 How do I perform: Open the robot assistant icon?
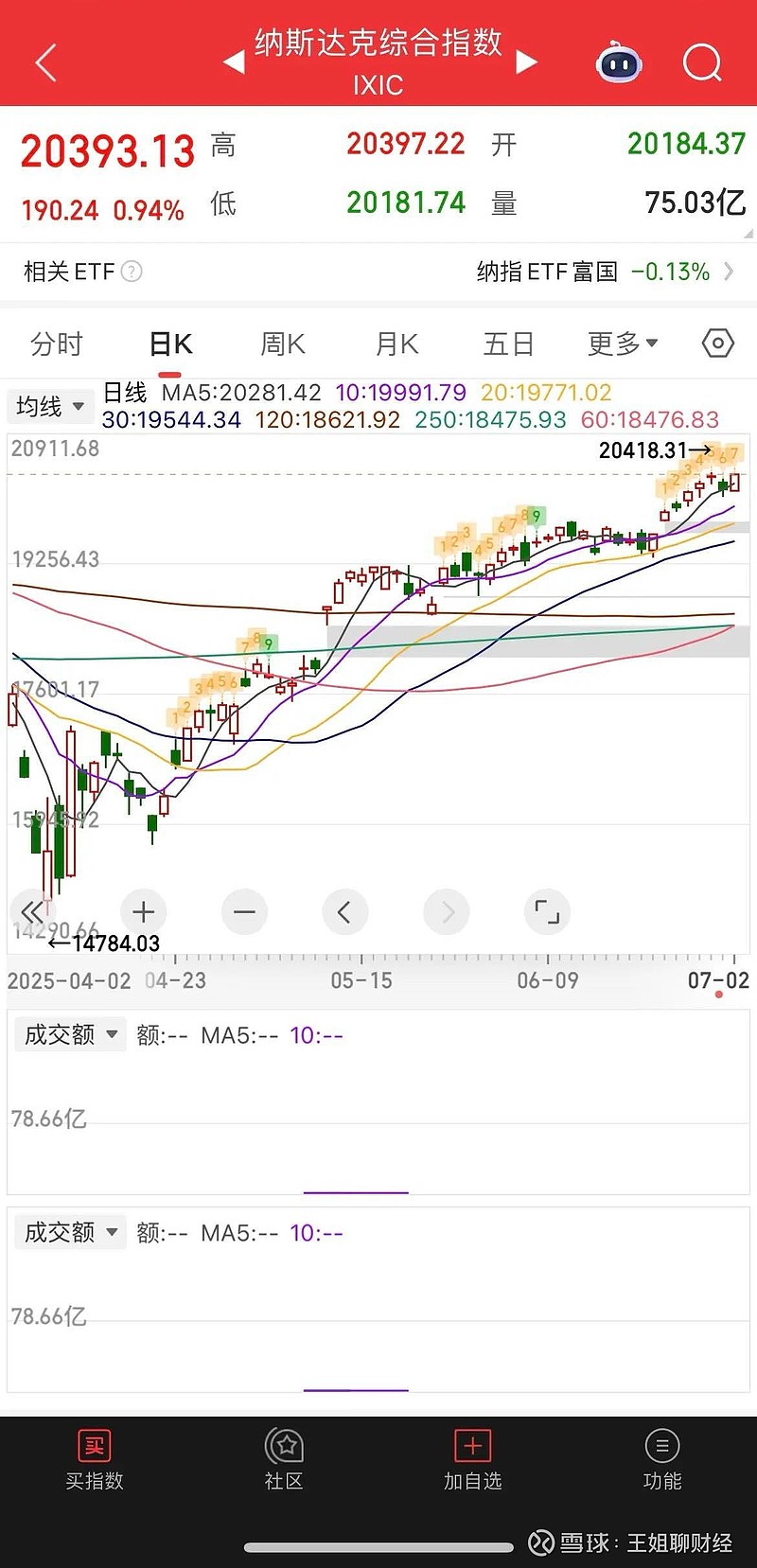tap(619, 62)
